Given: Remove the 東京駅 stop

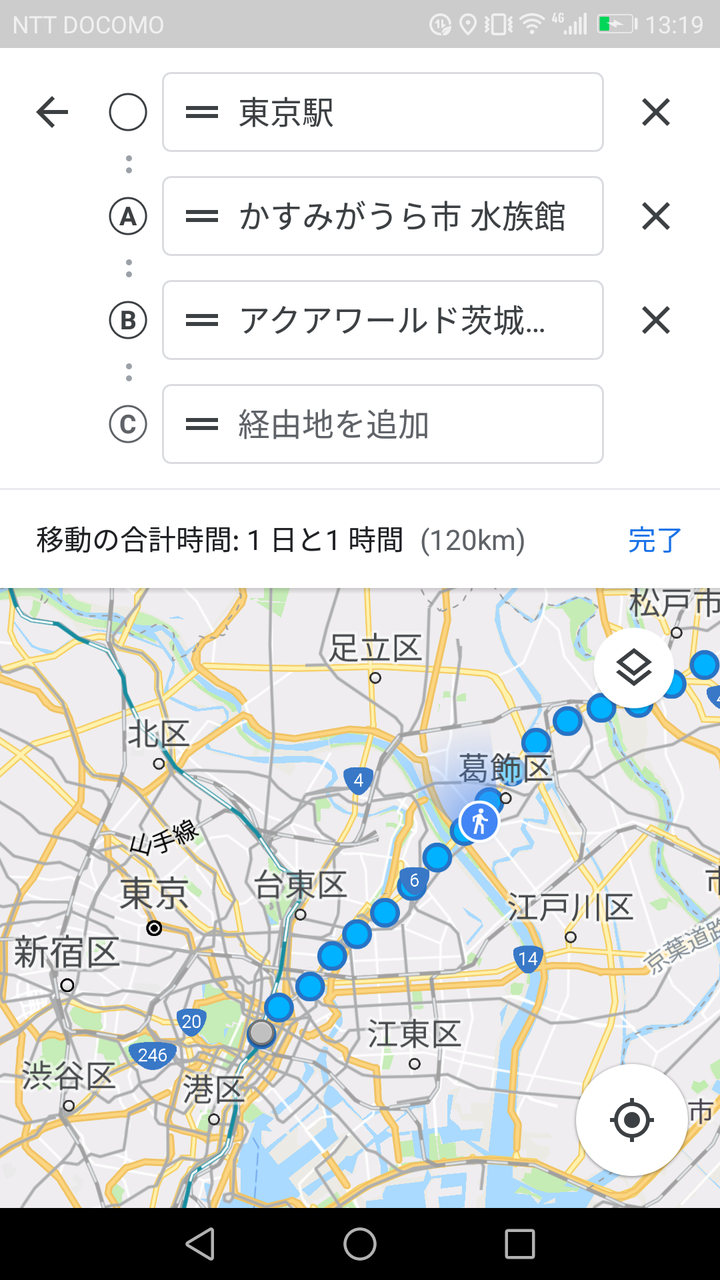Looking at the screenshot, I should [x=655, y=113].
